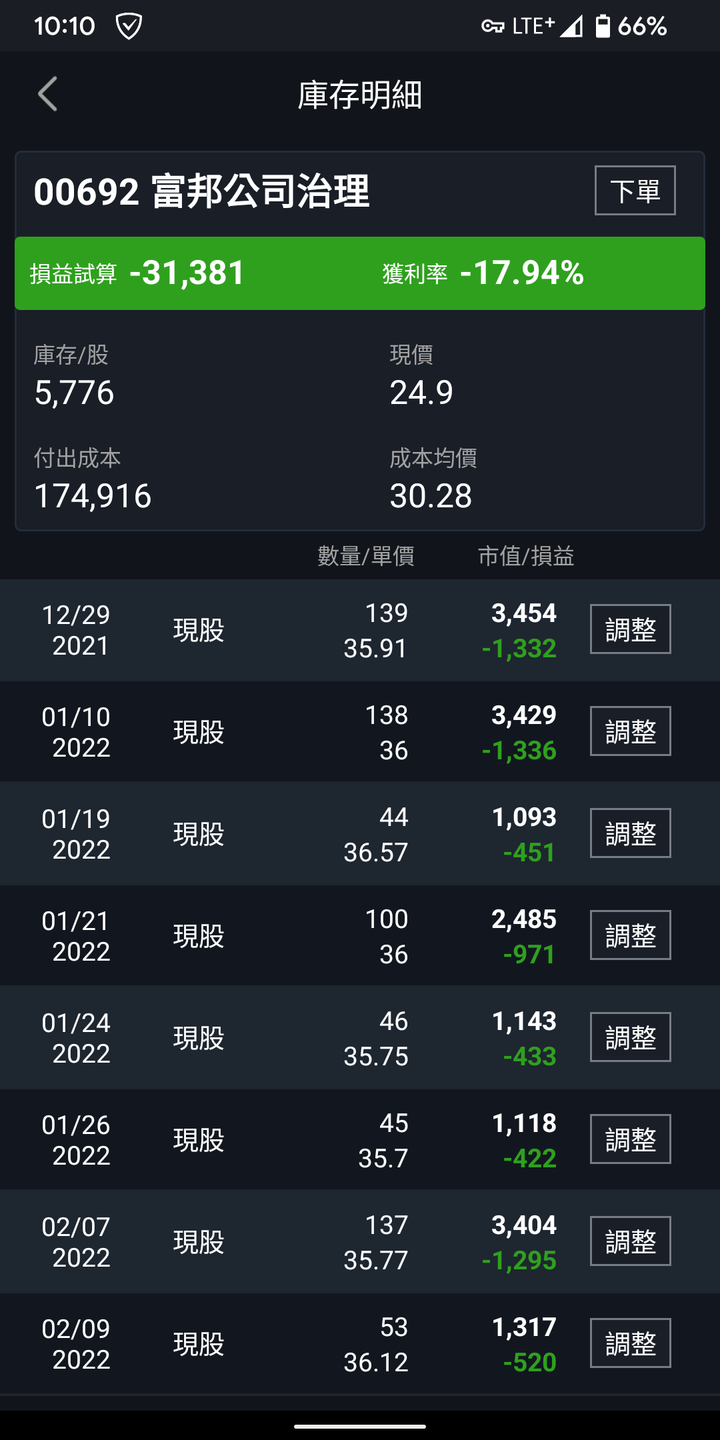The width and height of the screenshot is (720, 1440).
Task: Tap 調整 for the 01/24 2022 entry
Action: [x=630, y=1037]
